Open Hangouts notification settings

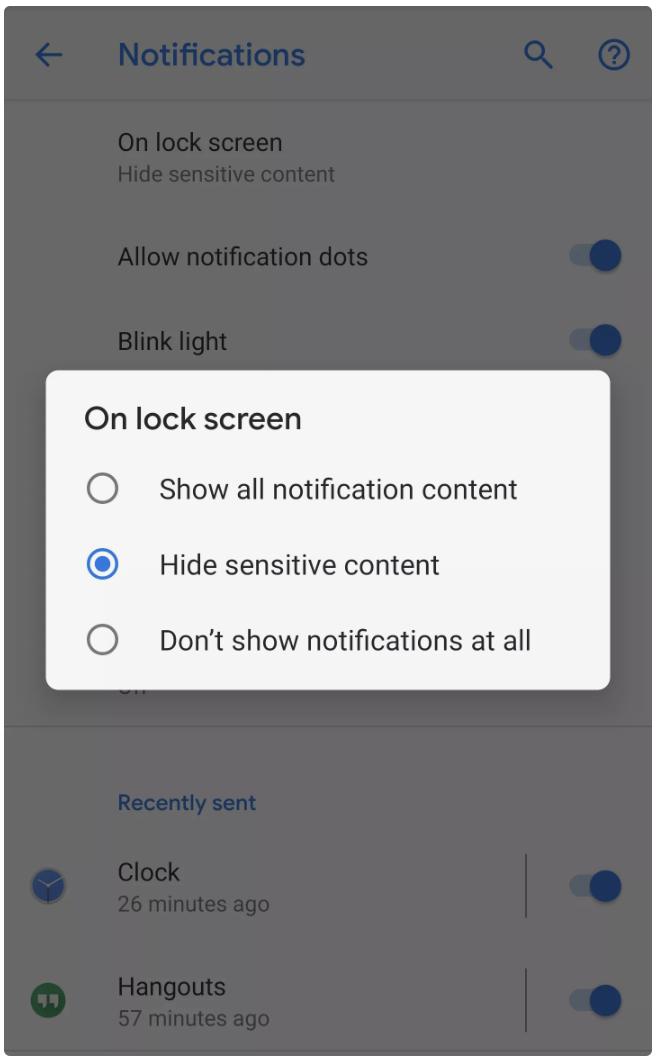pos(264,1001)
